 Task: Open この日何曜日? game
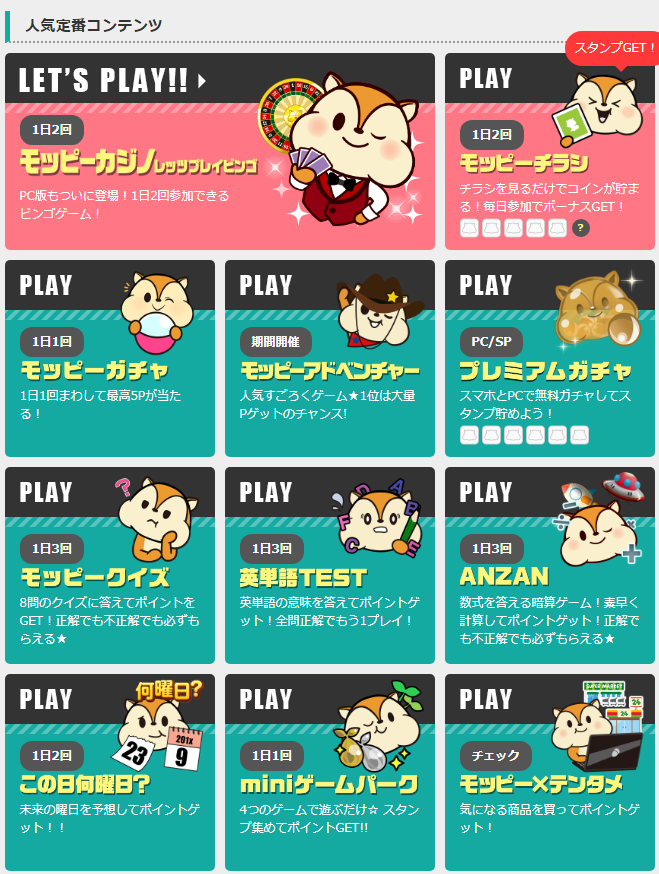tap(110, 772)
